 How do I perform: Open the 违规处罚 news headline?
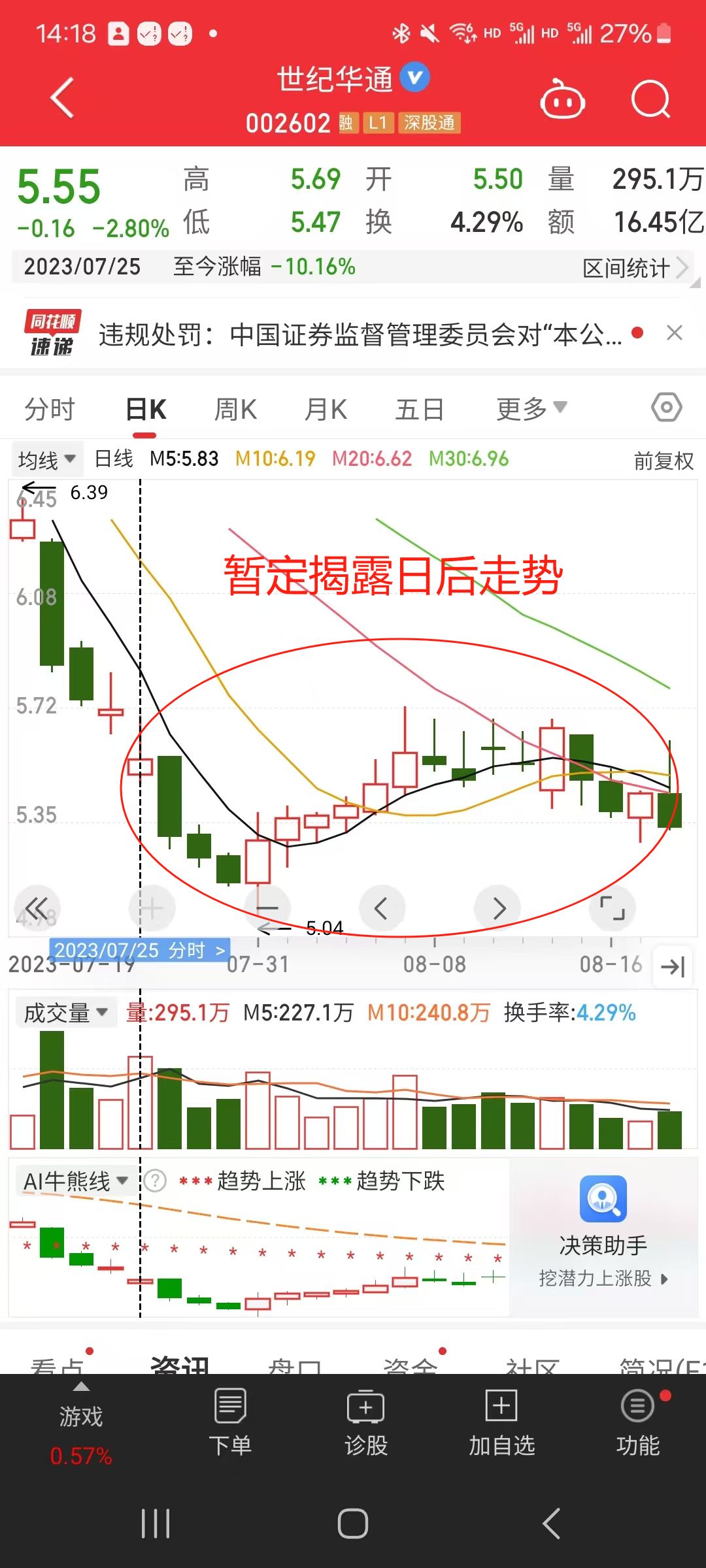coord(360,335)
